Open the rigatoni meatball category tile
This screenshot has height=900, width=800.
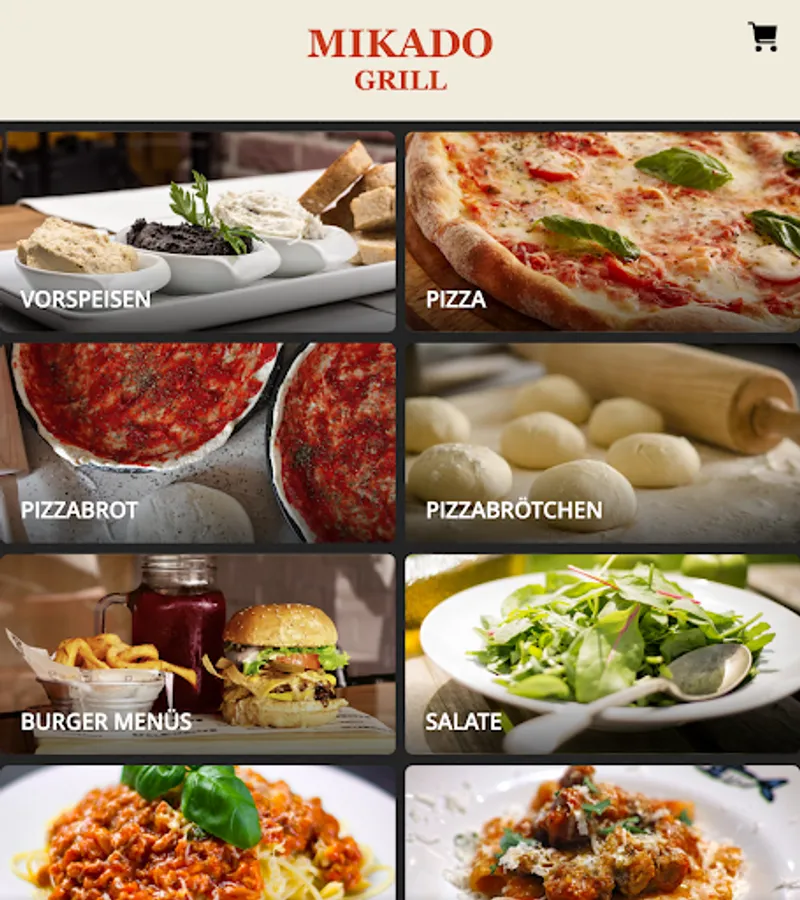pos(603,833)
